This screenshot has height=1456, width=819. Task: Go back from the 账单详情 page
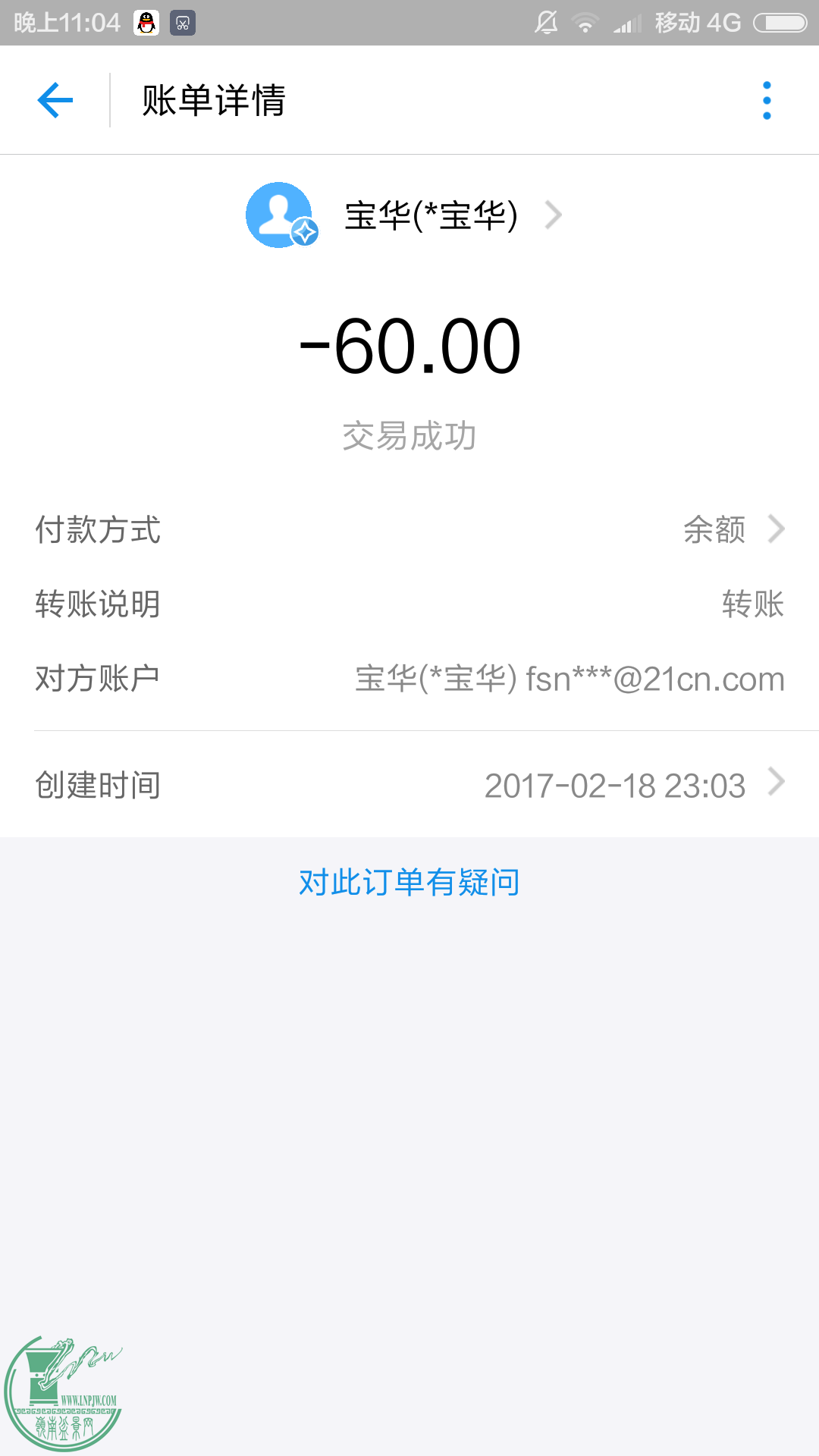click(x=55, y=100)
